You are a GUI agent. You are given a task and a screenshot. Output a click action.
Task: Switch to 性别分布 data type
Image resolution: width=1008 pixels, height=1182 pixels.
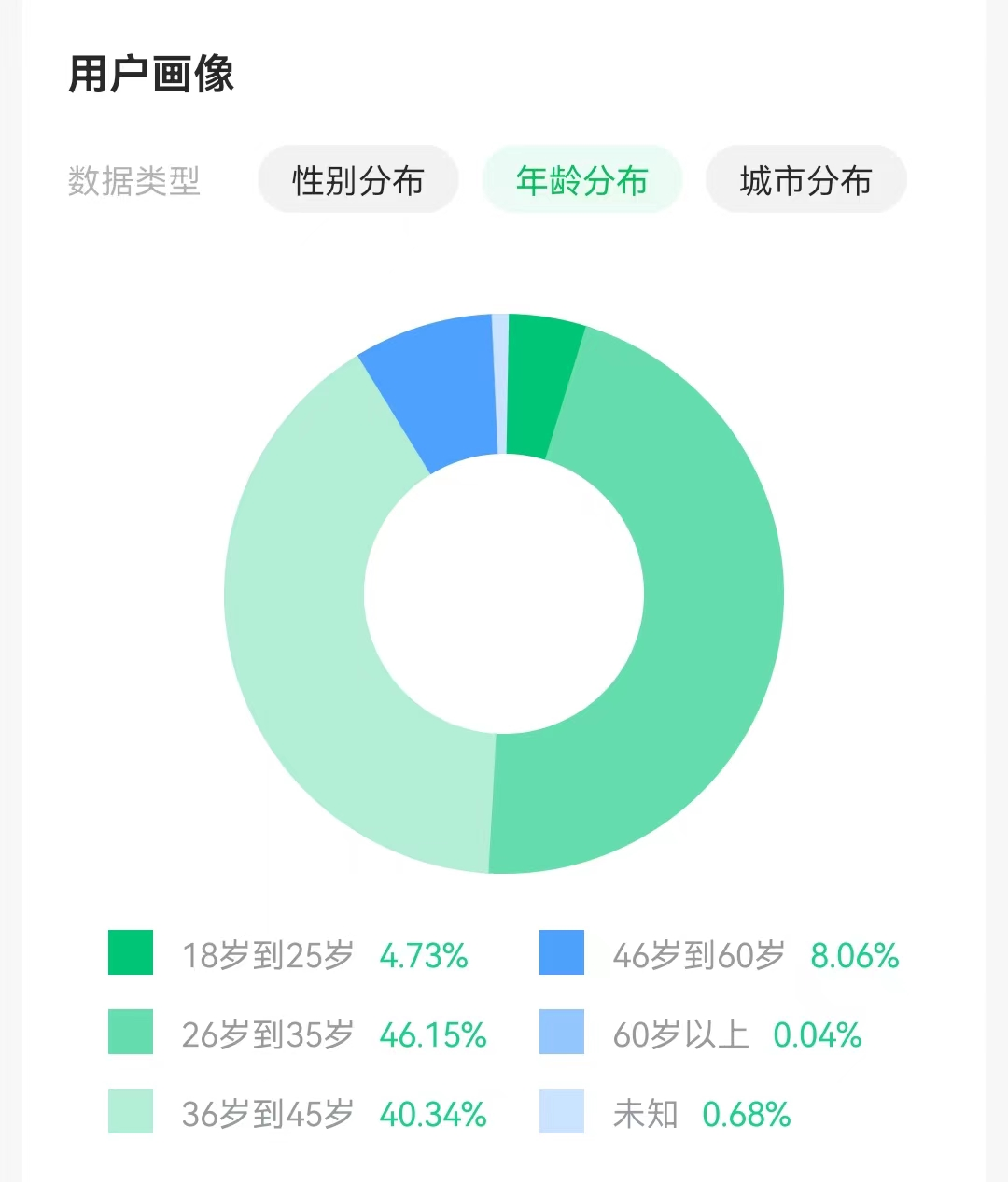click(x=358, y=180)
